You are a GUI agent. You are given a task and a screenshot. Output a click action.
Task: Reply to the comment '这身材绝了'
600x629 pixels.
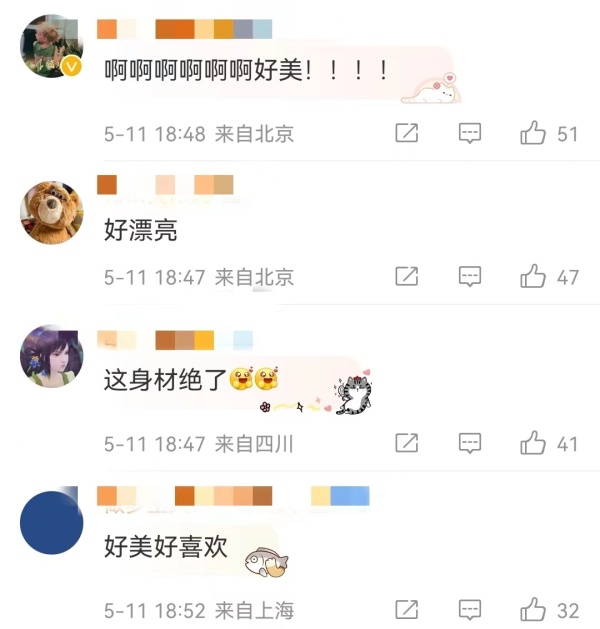[469, 442]
